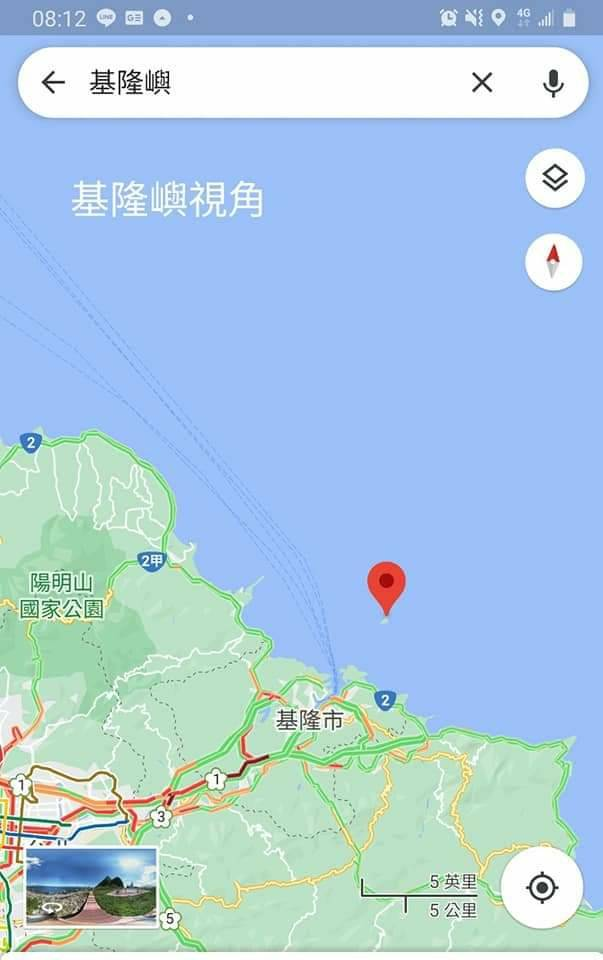
Task: Open the 基隆嶼 search field
Action: point(260,83)
